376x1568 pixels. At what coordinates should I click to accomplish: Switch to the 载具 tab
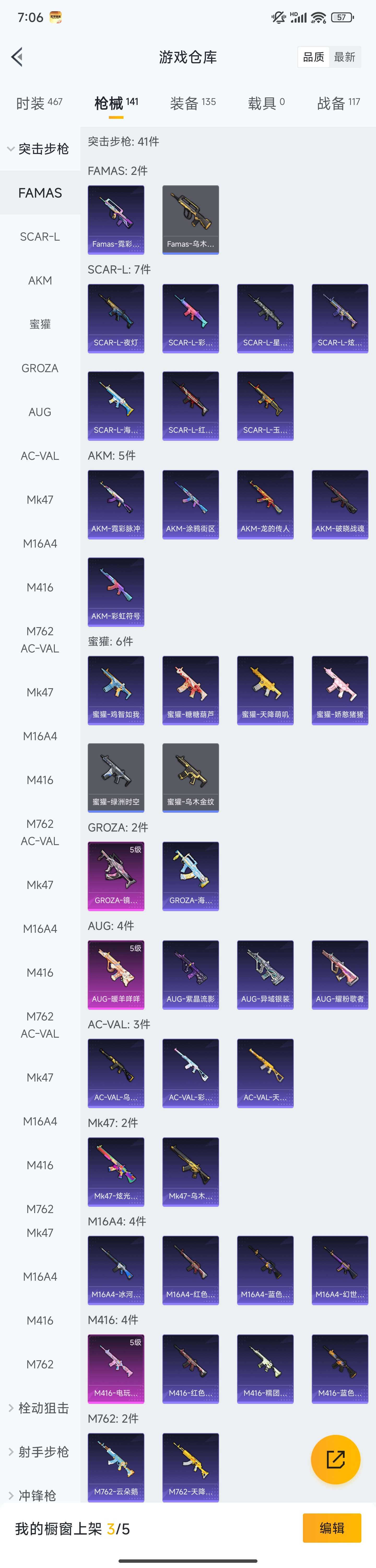pos(266,103)
